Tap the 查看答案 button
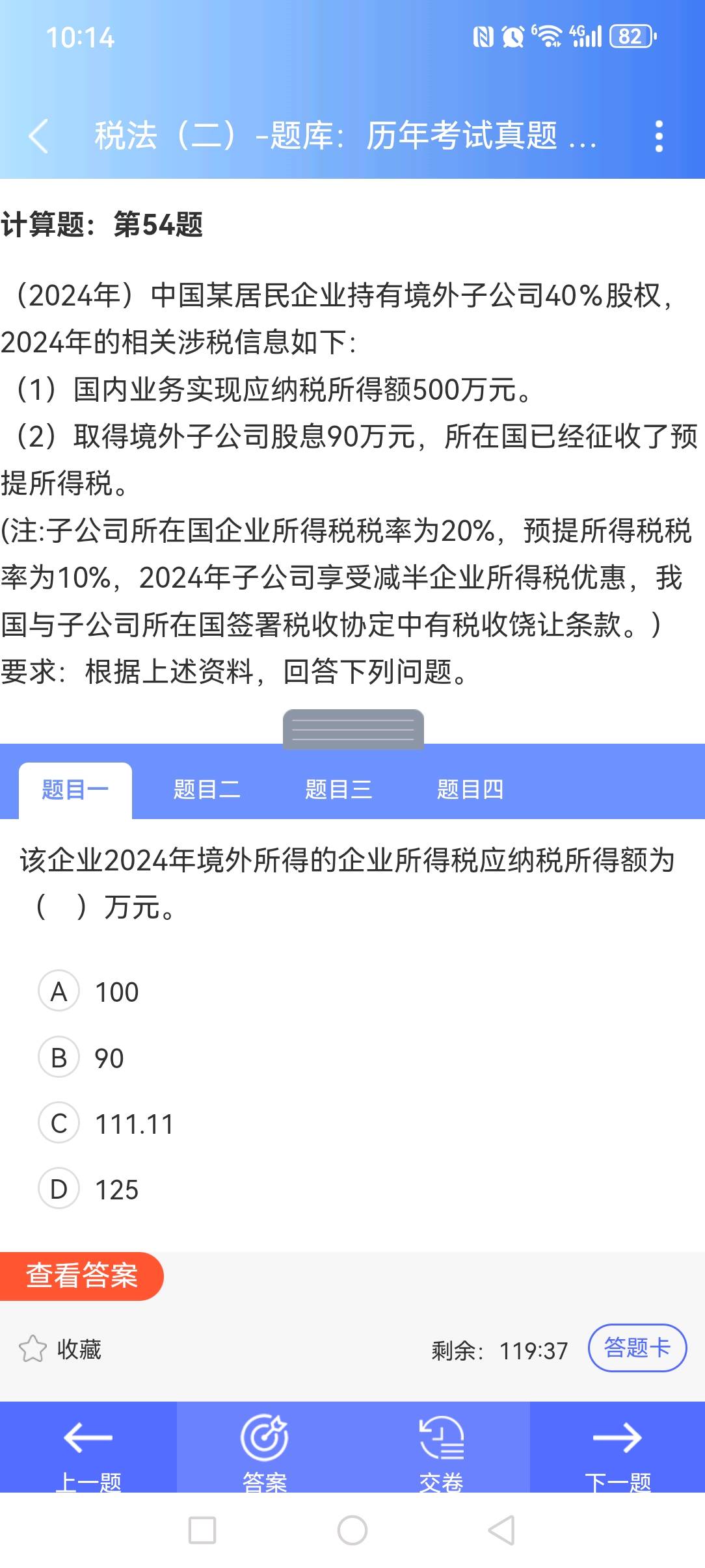705x1568 pixels. click(81, 1275)
